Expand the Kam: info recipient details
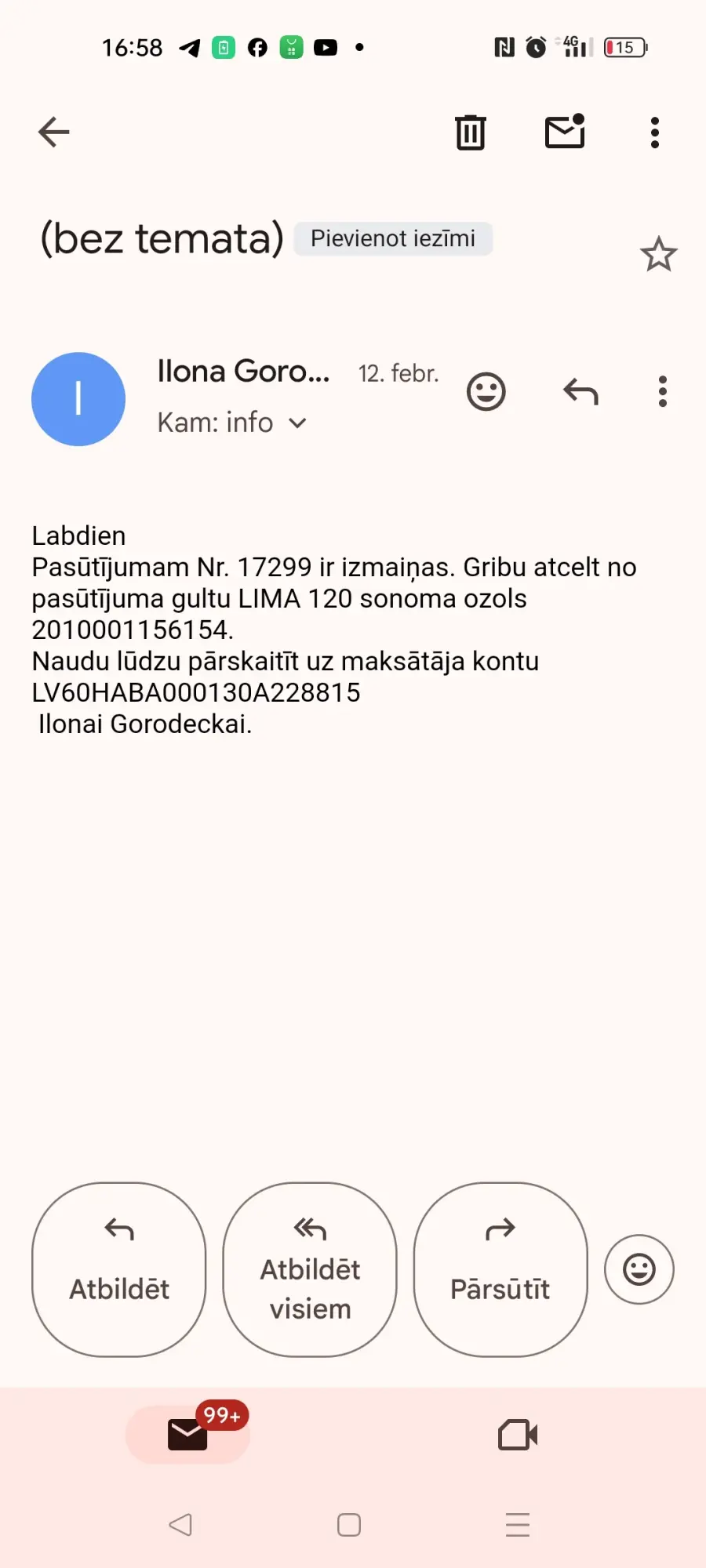Image resolution: width=706 pixels, height=1568 pixels. 231,423
